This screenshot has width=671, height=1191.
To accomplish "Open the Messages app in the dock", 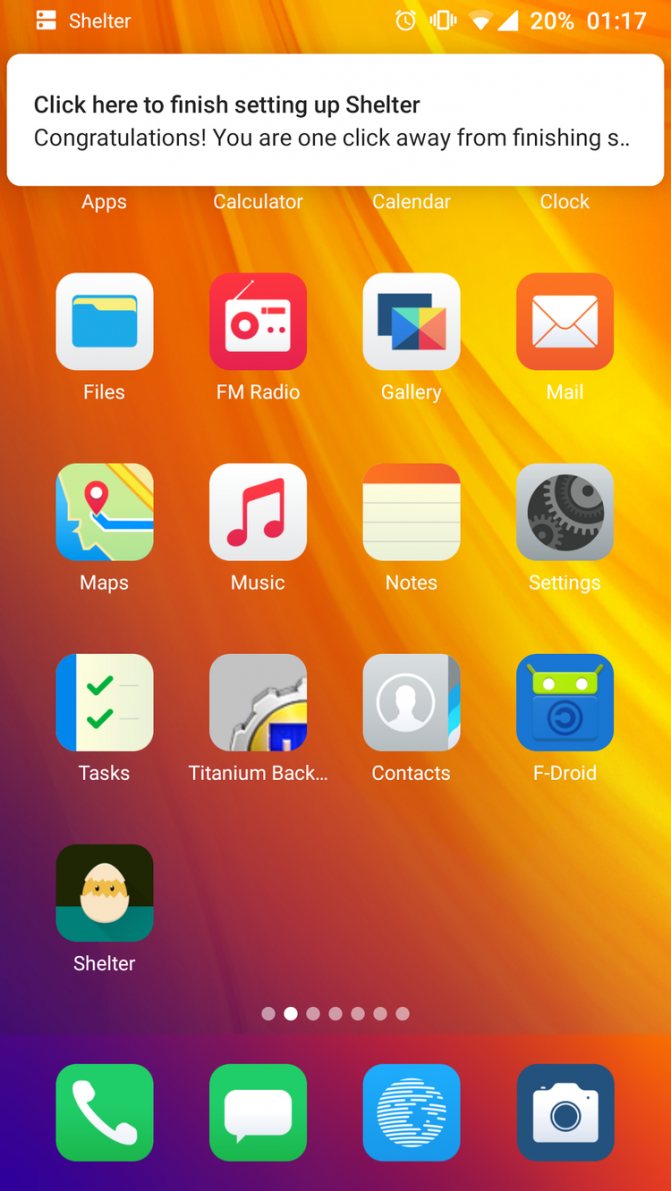I will [x=258, y=1113].
